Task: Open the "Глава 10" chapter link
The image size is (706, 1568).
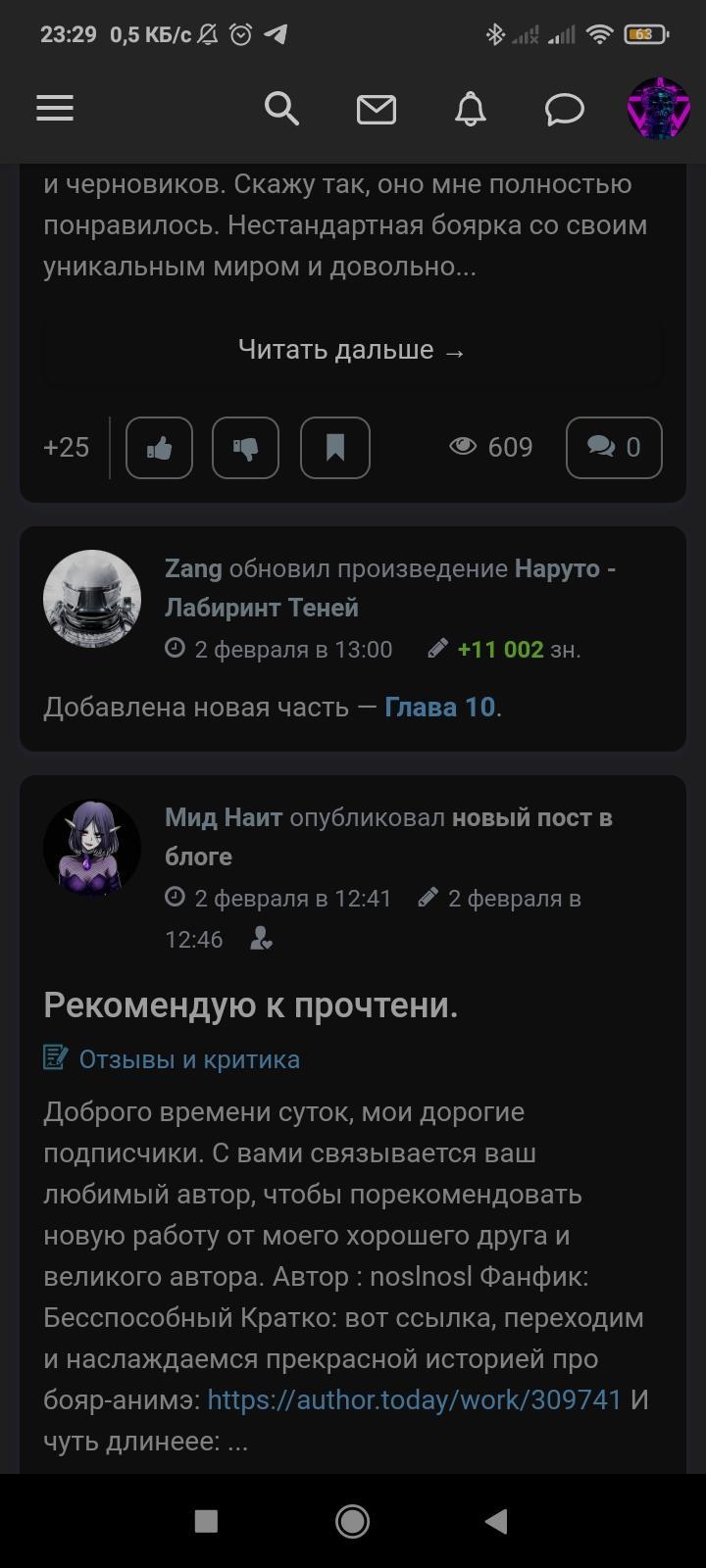Action: pos(439,707)
